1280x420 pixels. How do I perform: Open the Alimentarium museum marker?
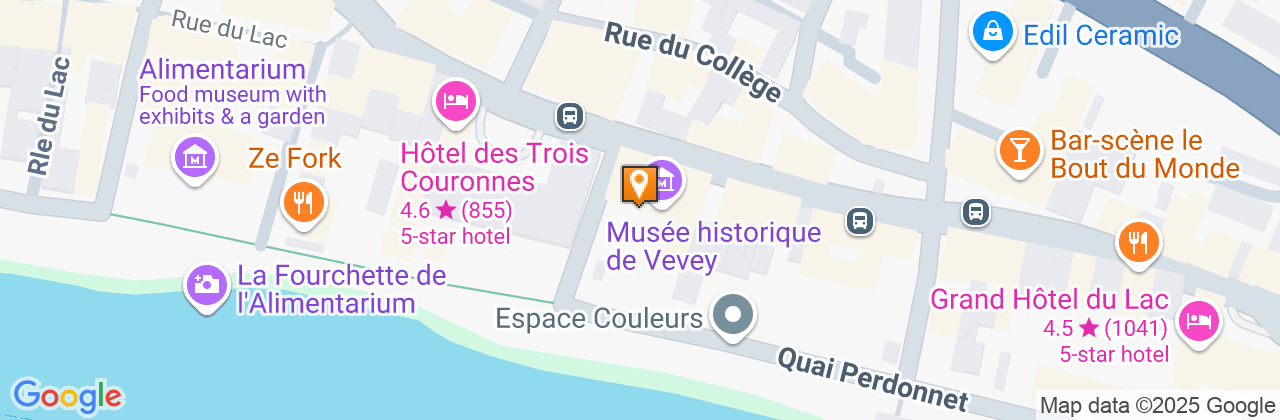point(195,157)
